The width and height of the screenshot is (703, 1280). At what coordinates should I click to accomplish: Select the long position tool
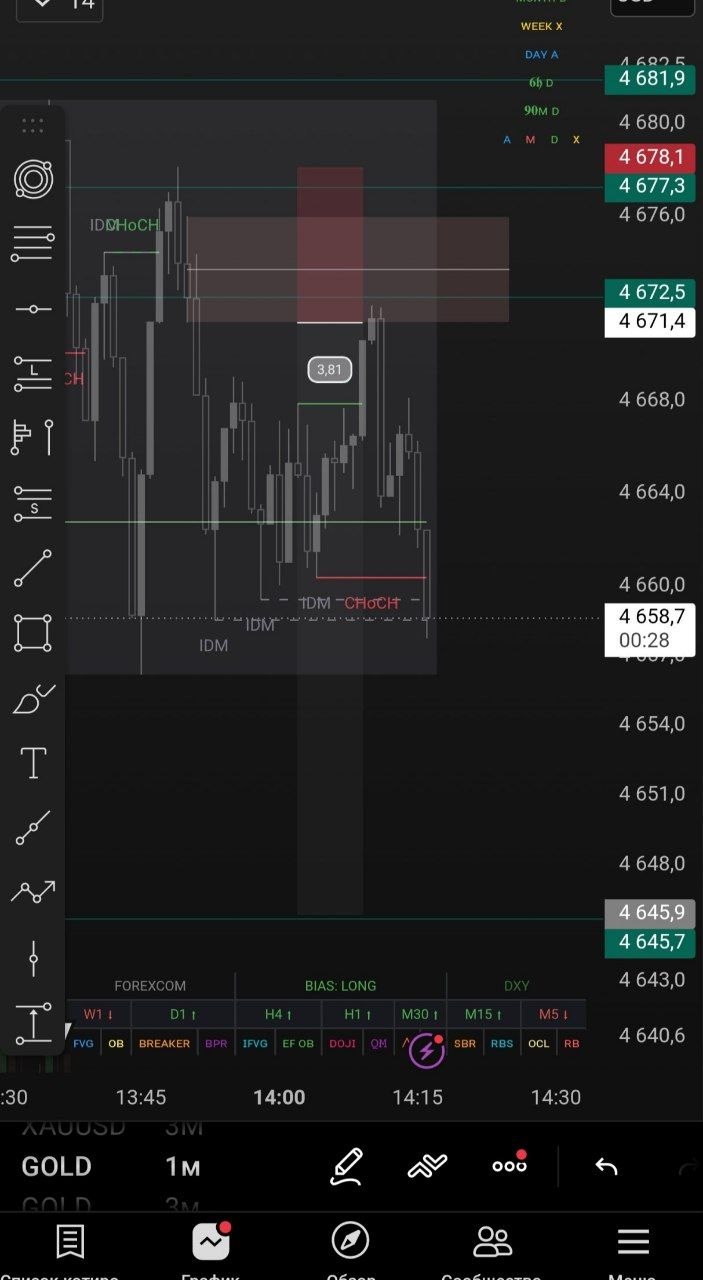click(33, 373)
